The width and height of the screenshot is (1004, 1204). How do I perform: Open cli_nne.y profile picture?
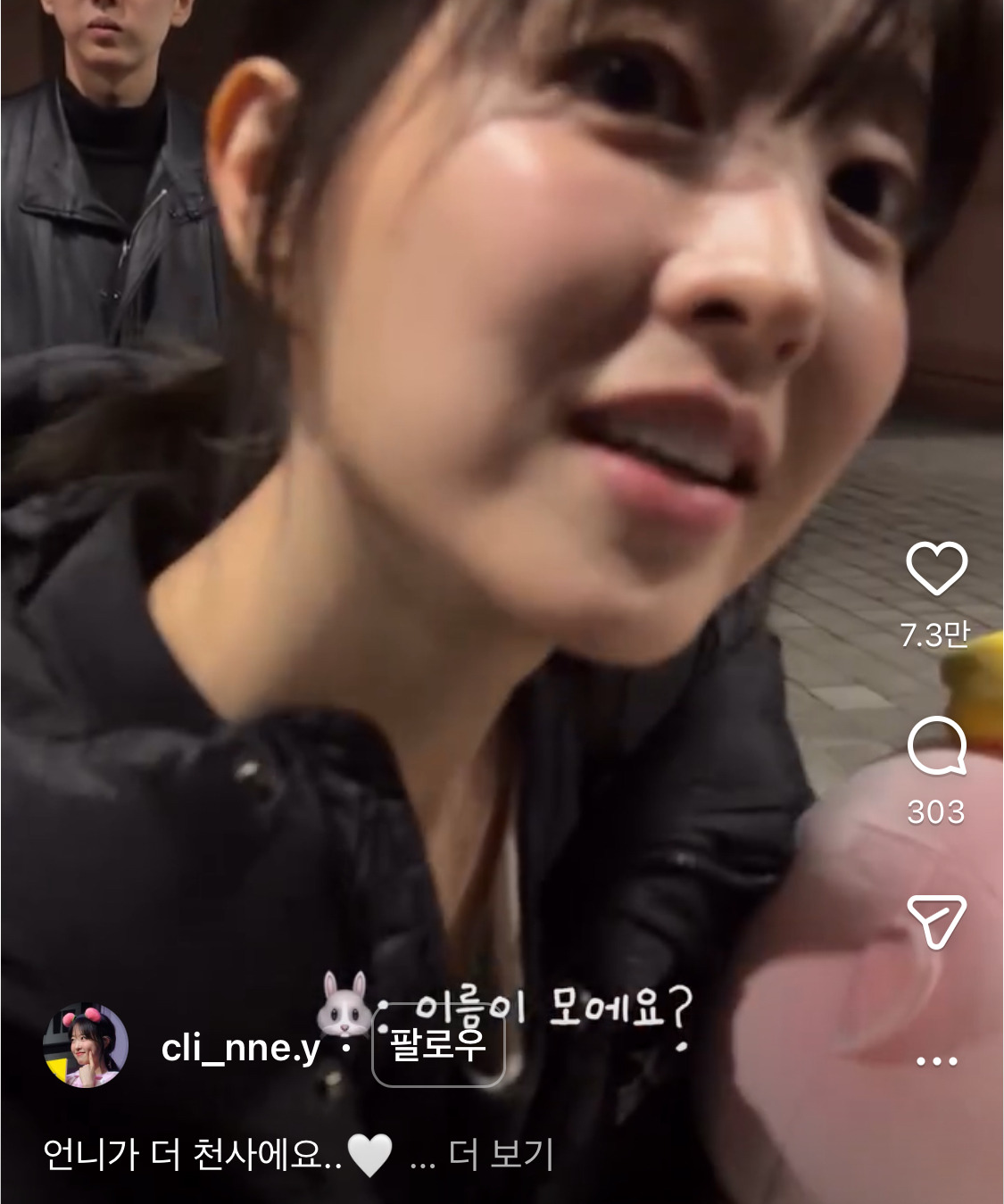pyautogui.click(x=86, y=1046)
